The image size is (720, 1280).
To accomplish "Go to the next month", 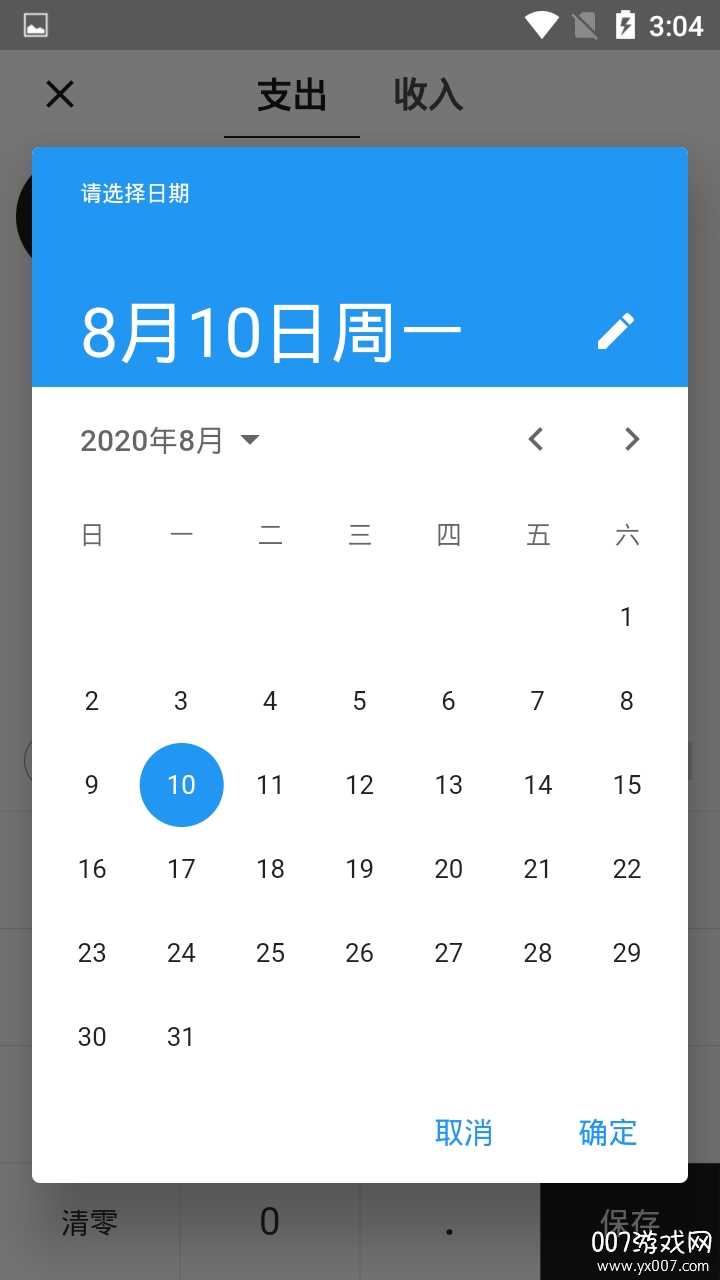I will click(x=631, y=439).
